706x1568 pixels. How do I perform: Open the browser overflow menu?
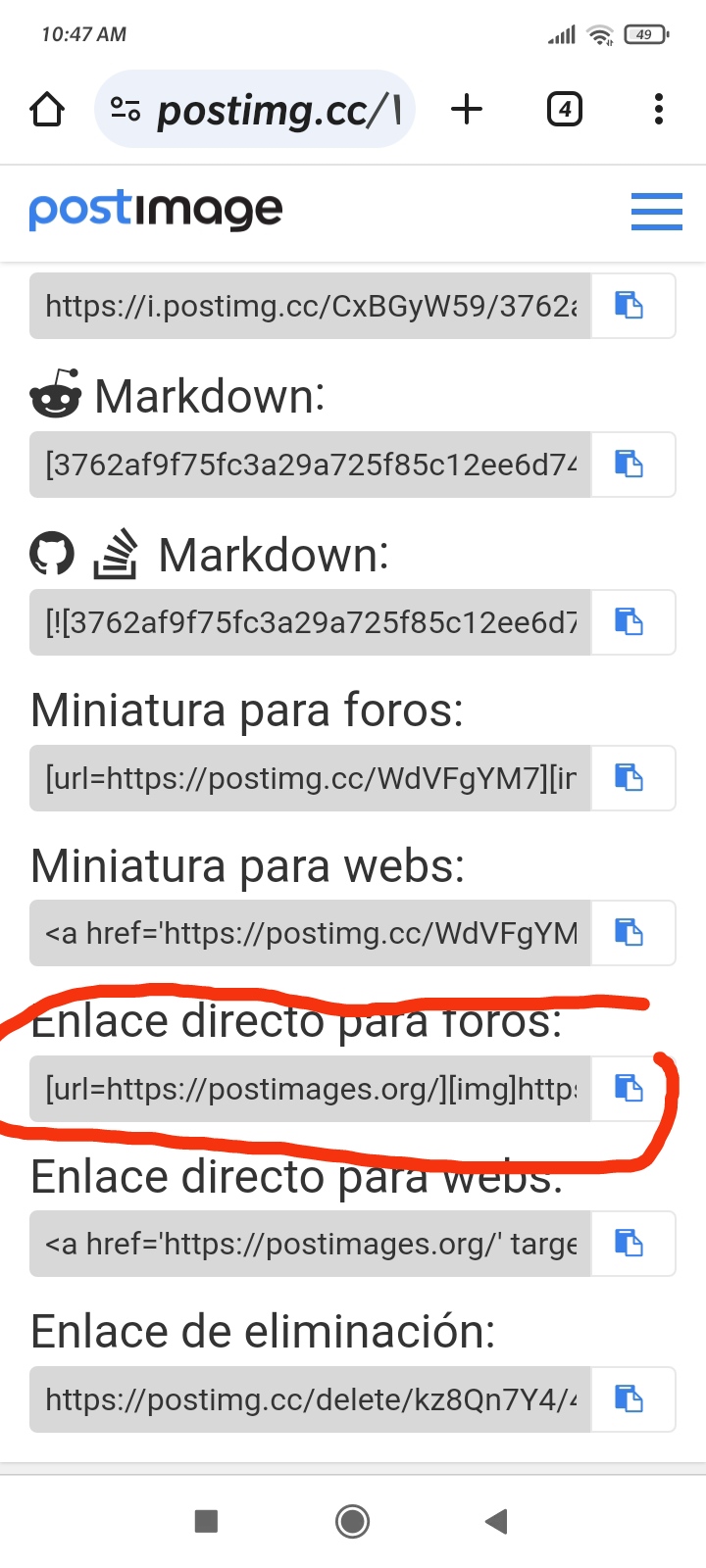tap(659, 109)
